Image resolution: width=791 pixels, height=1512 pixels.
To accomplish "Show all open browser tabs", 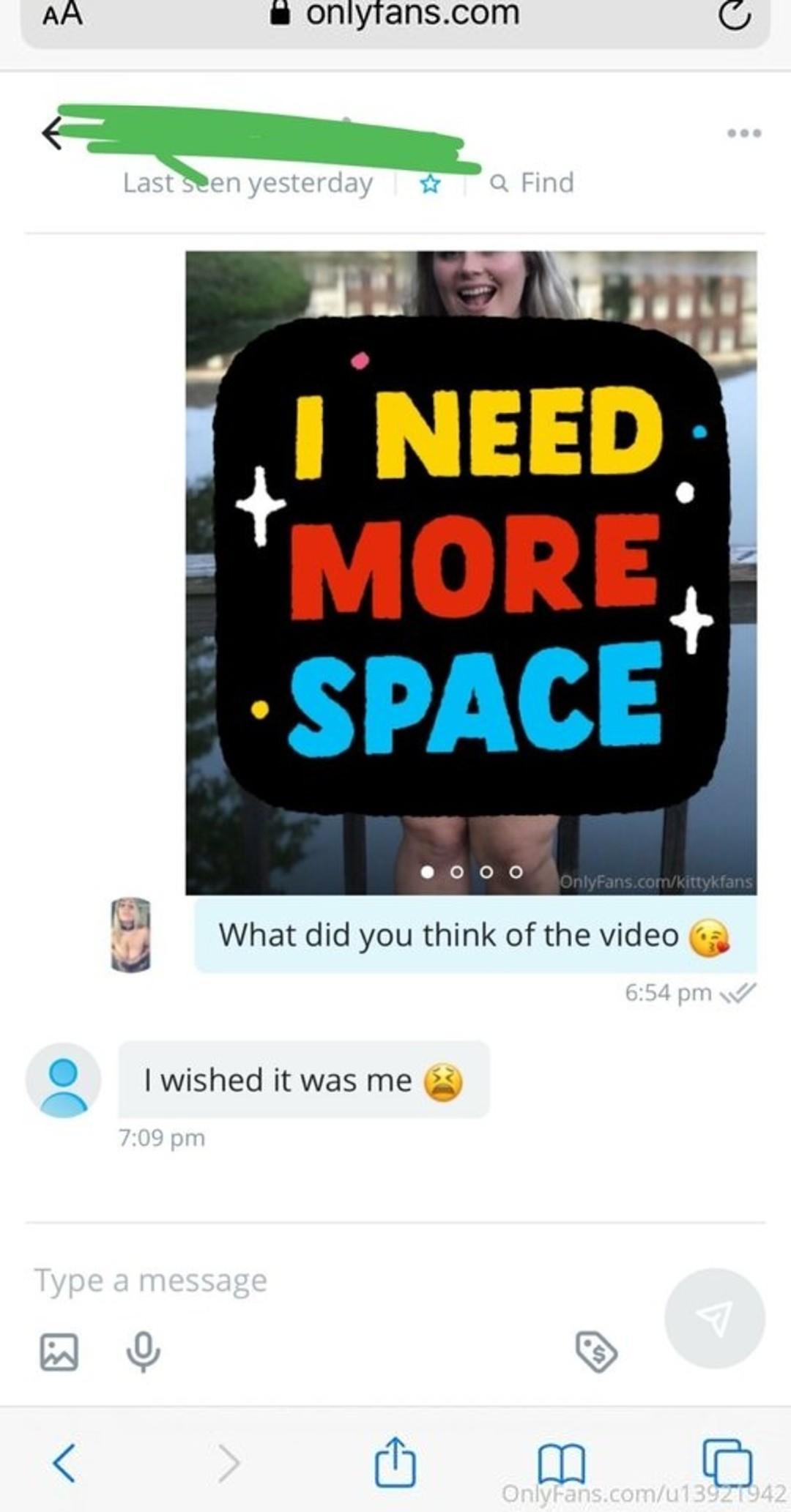I will (x=727, y=1463).
